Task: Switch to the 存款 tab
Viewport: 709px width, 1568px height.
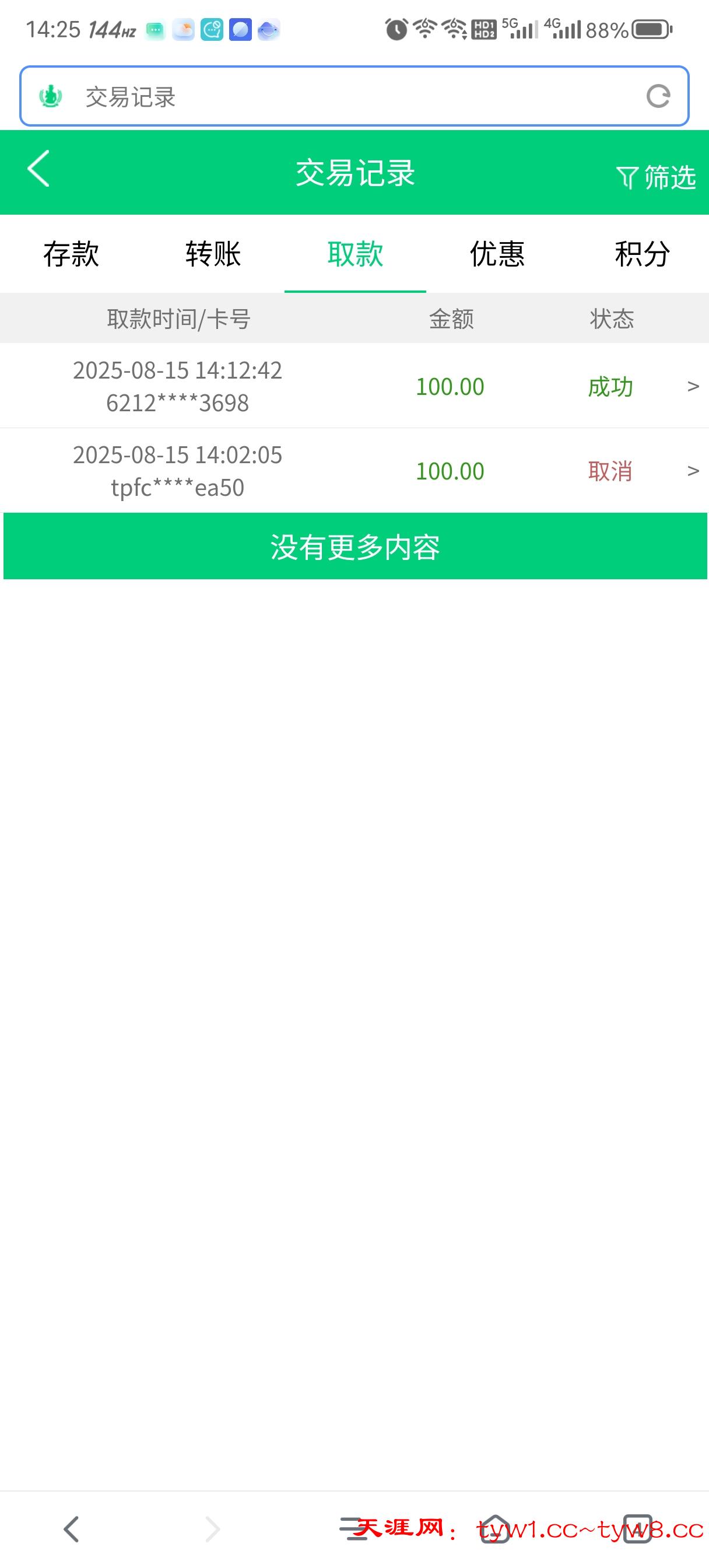Action: click(71, 255)
